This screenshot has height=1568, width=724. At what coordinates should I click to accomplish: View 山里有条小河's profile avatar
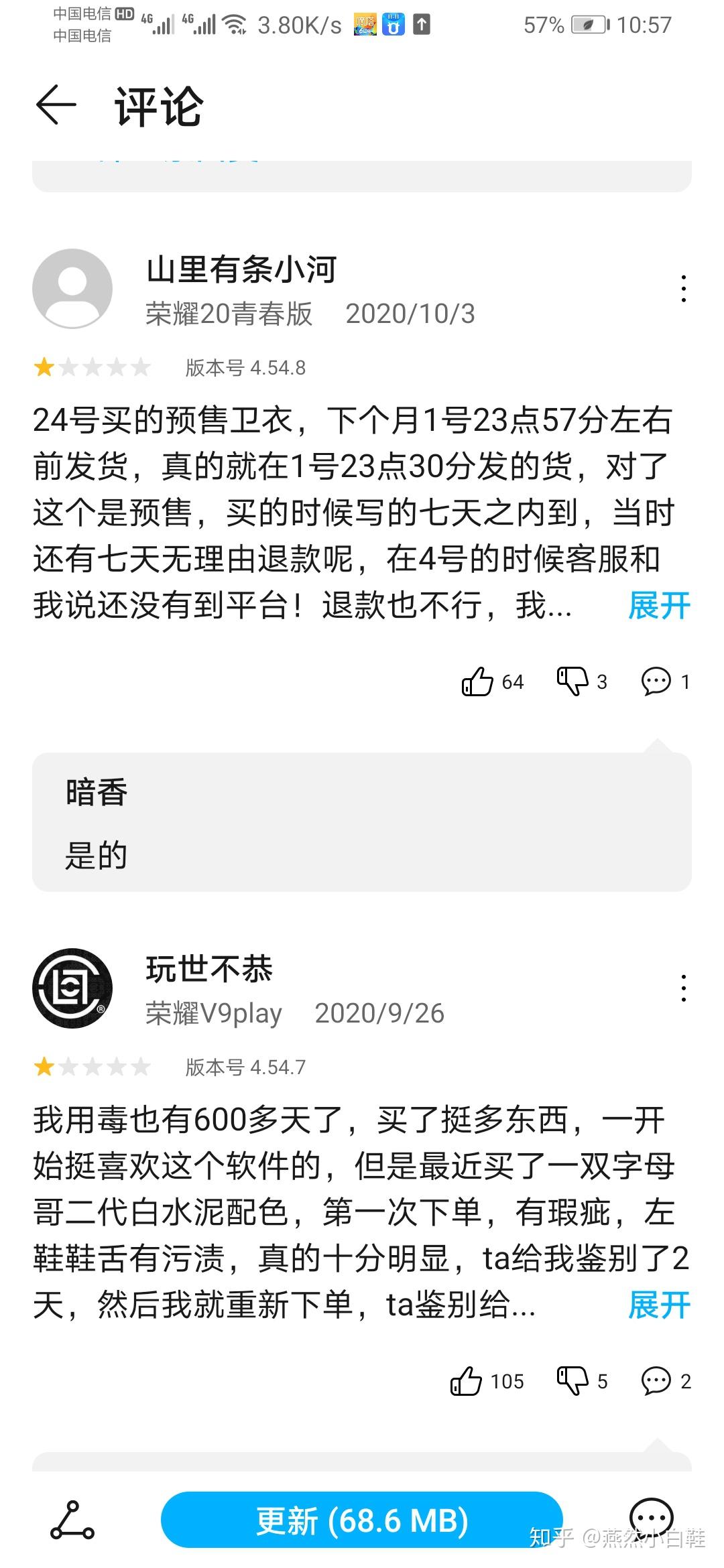pos(72,289)
